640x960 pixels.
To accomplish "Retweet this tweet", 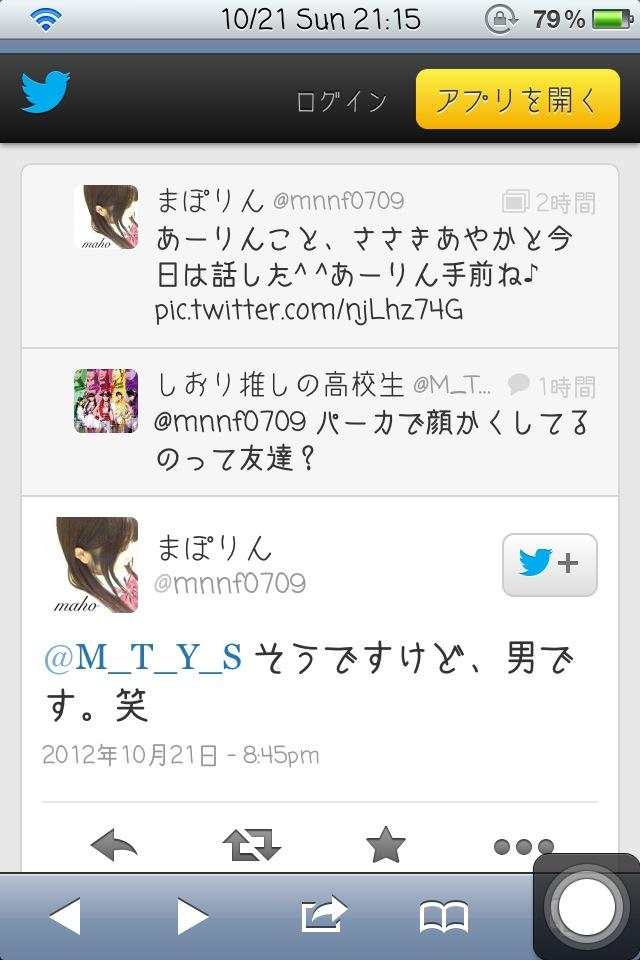I will (249, 846).
